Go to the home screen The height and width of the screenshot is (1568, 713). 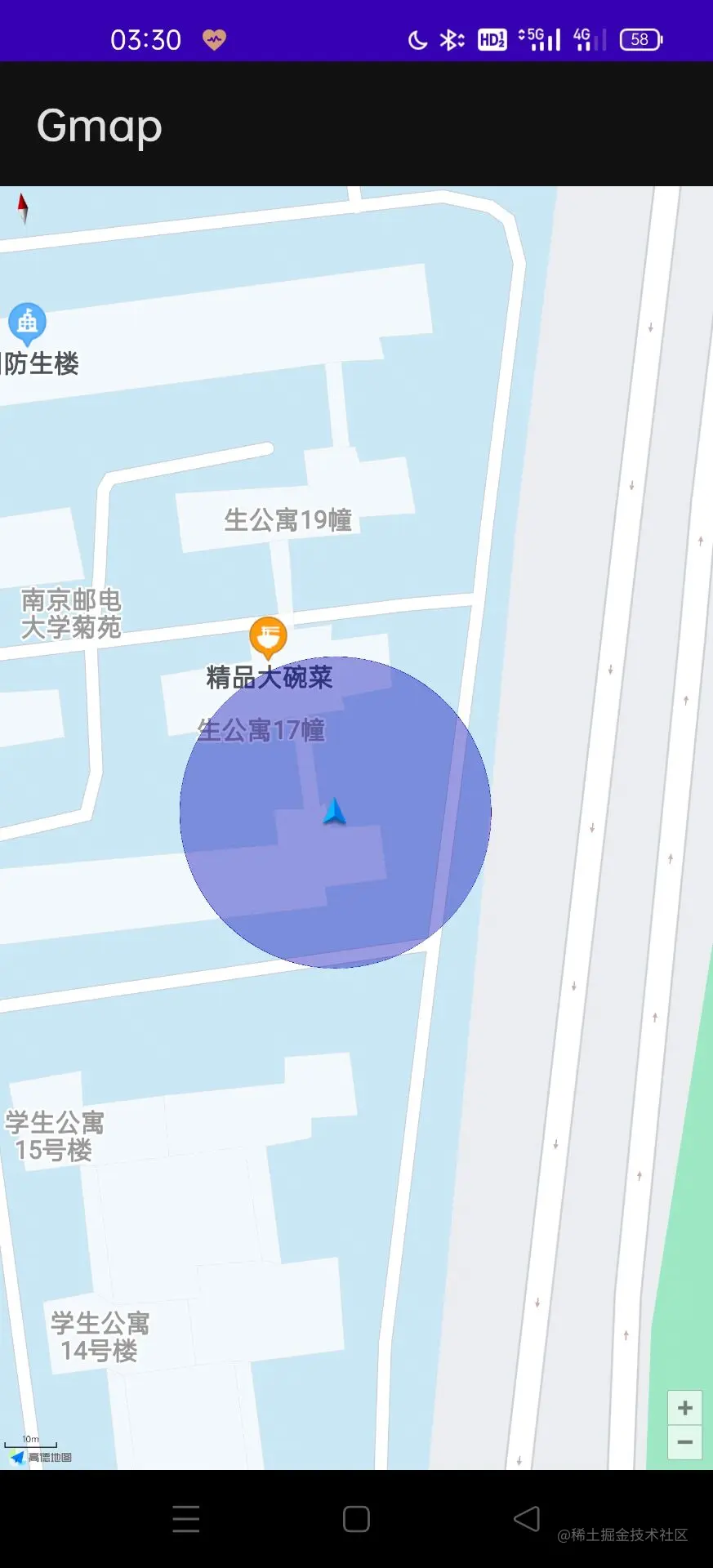pos(356,1519)
